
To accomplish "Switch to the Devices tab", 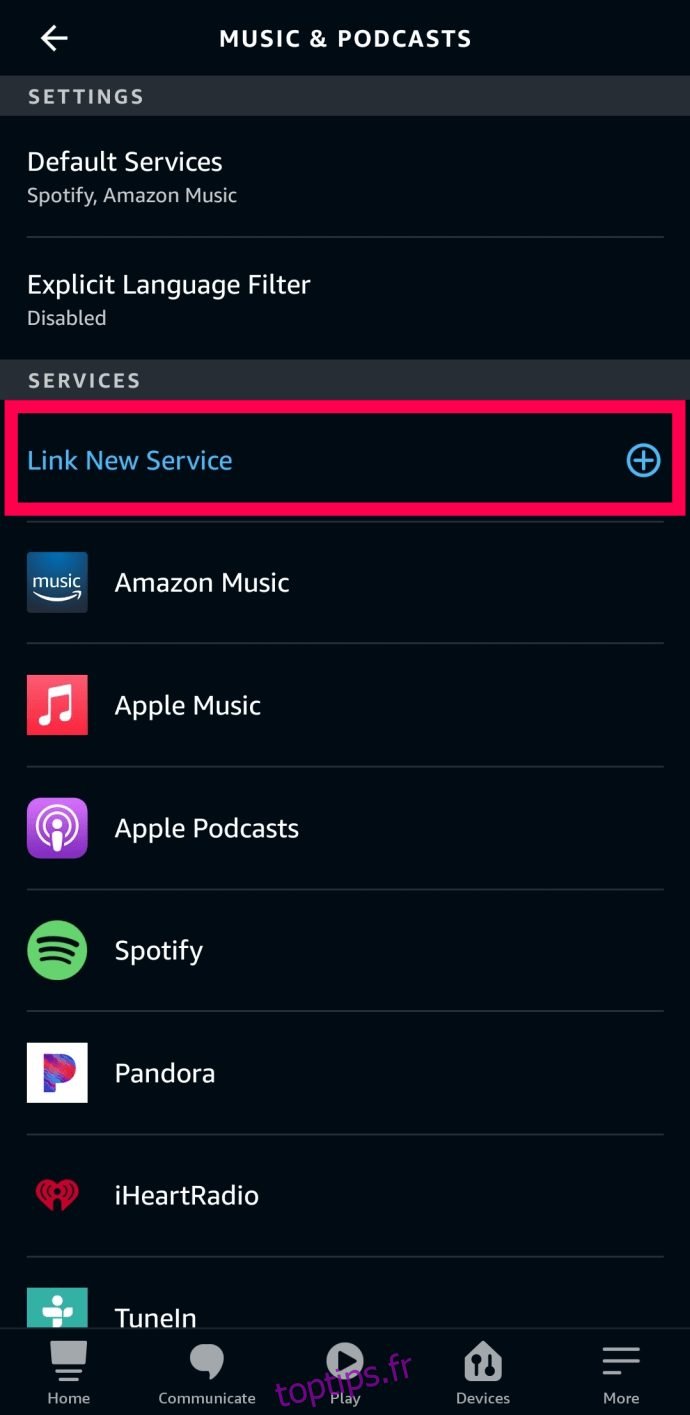I will point(483,1373).
